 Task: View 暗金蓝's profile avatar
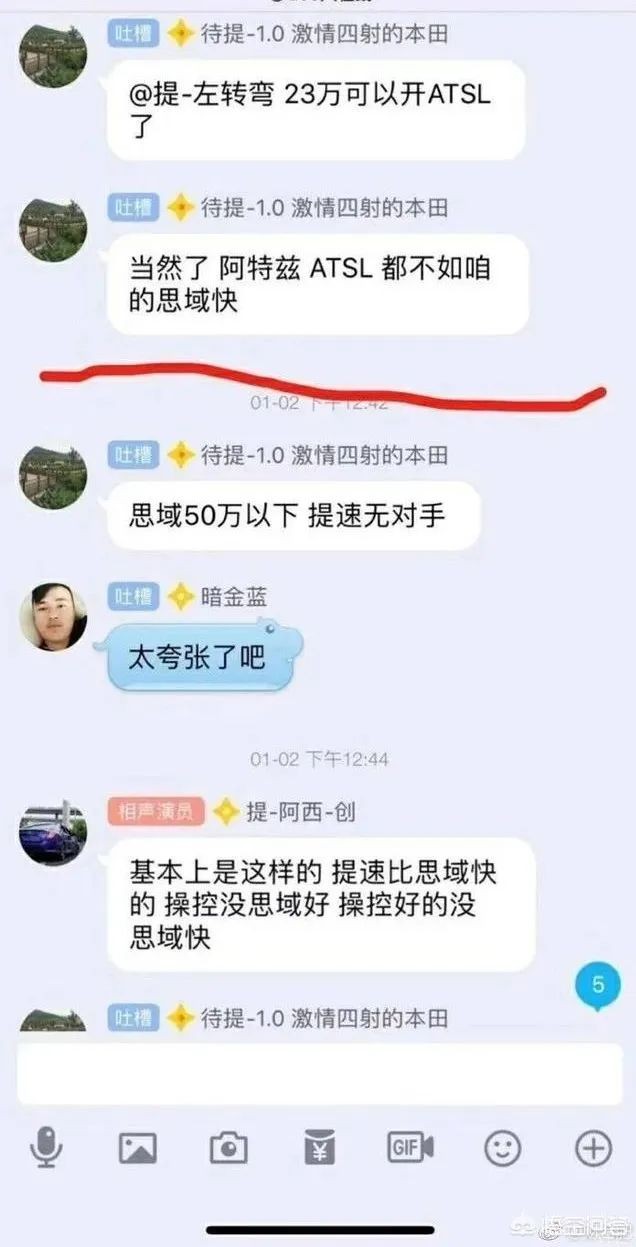coord(53,617)
